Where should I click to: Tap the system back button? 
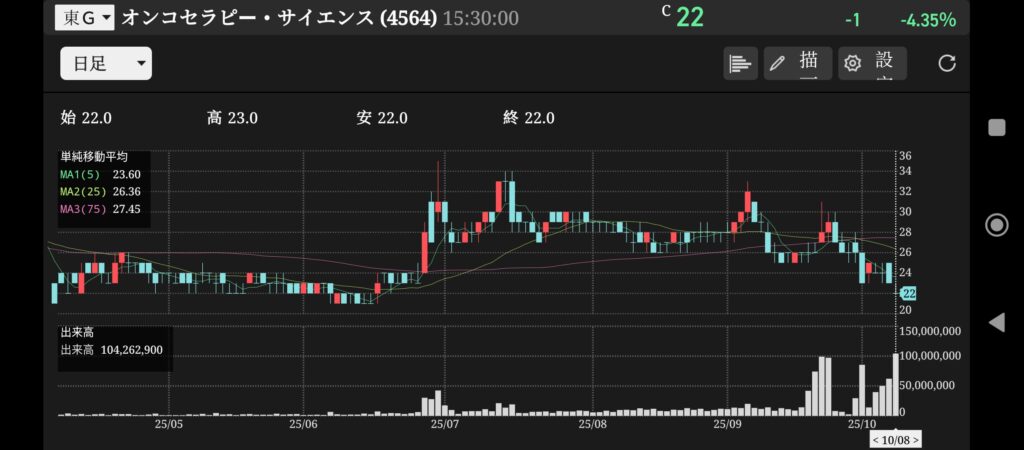tap(996, 322)
